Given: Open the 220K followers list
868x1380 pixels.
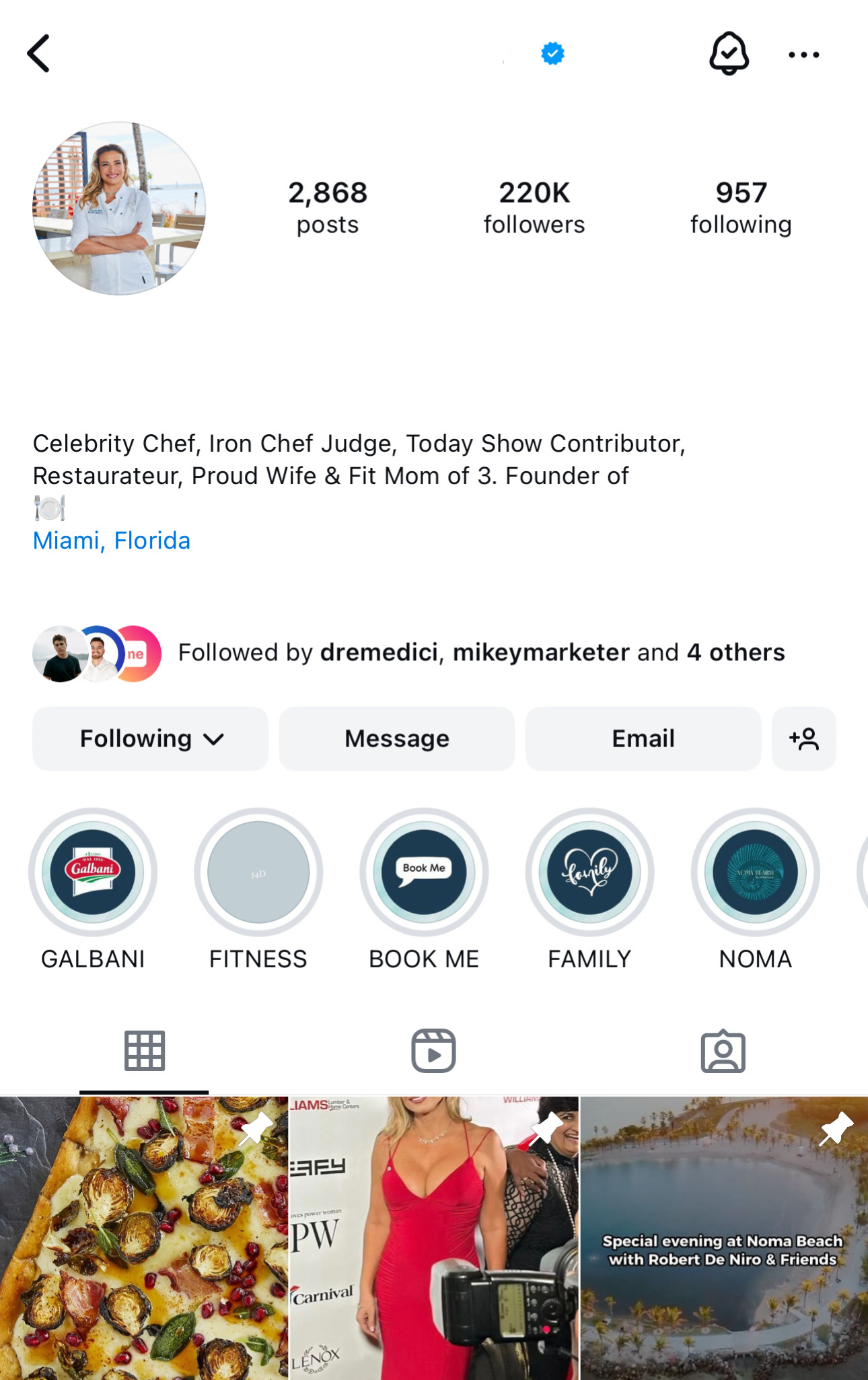Looking at the screenshot, I should [x=534, y=207].
